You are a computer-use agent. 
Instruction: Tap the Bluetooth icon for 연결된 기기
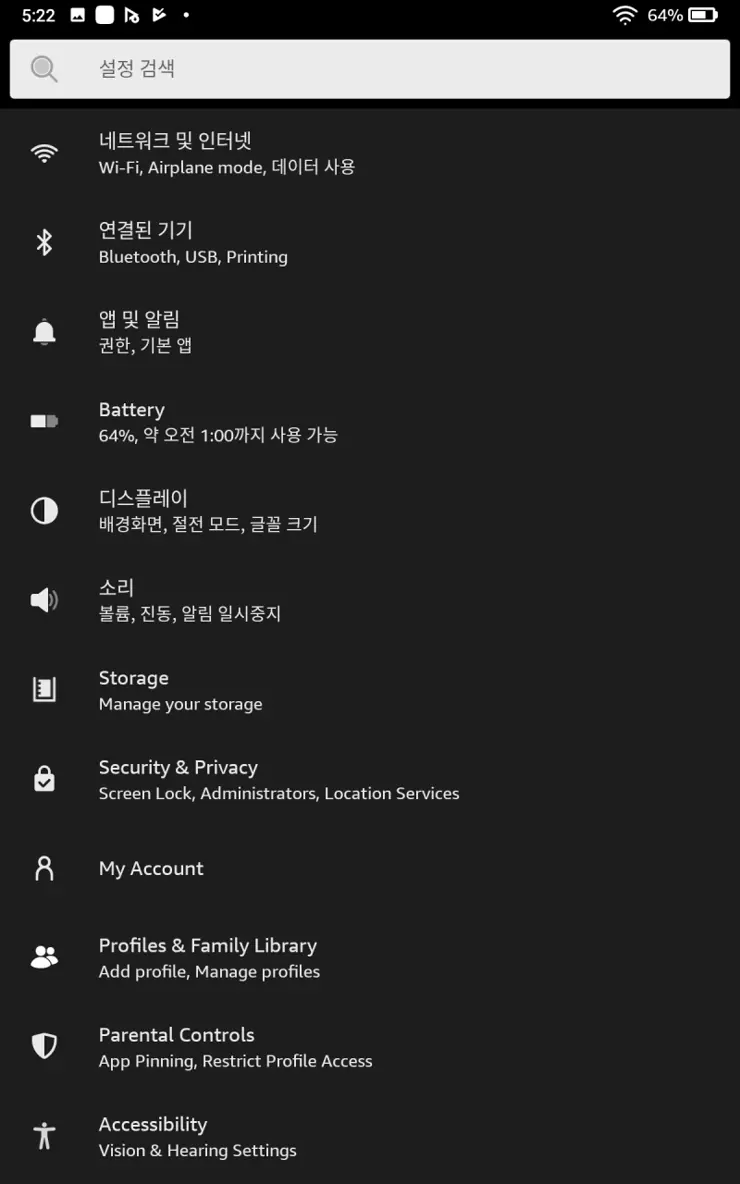44,242
